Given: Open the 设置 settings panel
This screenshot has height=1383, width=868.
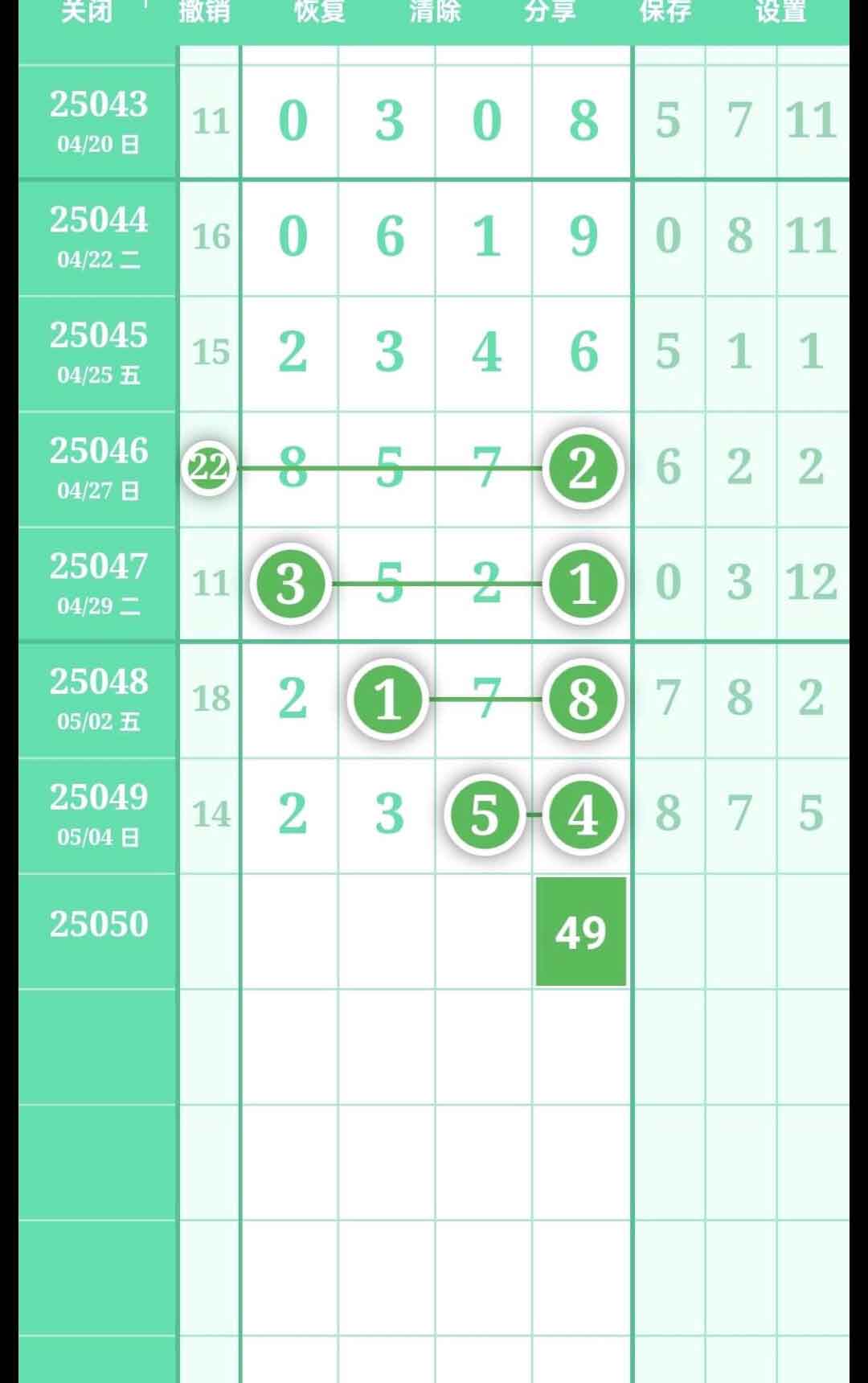Looking at the screenshot, I should pos(776,13).
